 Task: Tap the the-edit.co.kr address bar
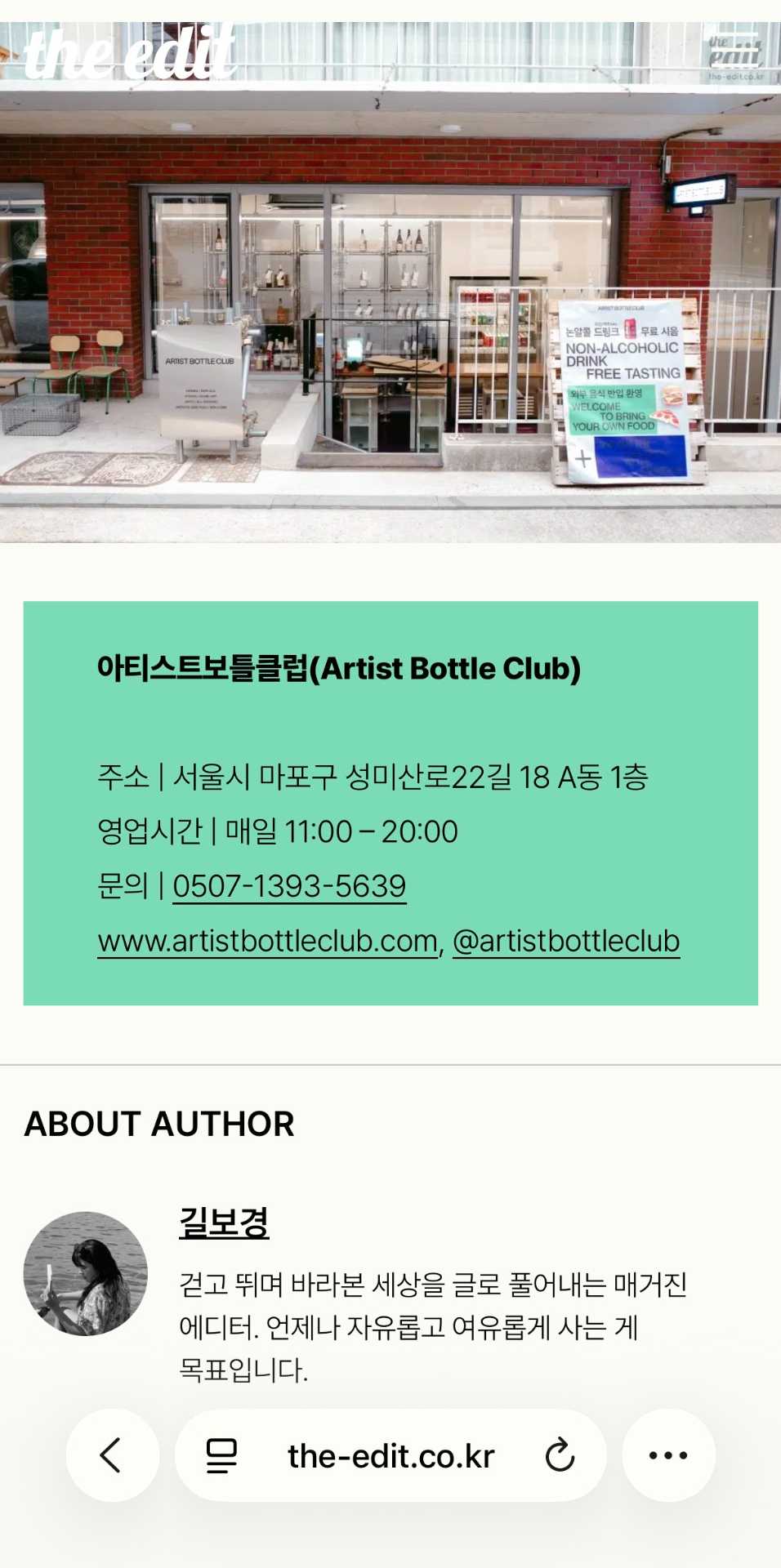(x=390, y=1456)
